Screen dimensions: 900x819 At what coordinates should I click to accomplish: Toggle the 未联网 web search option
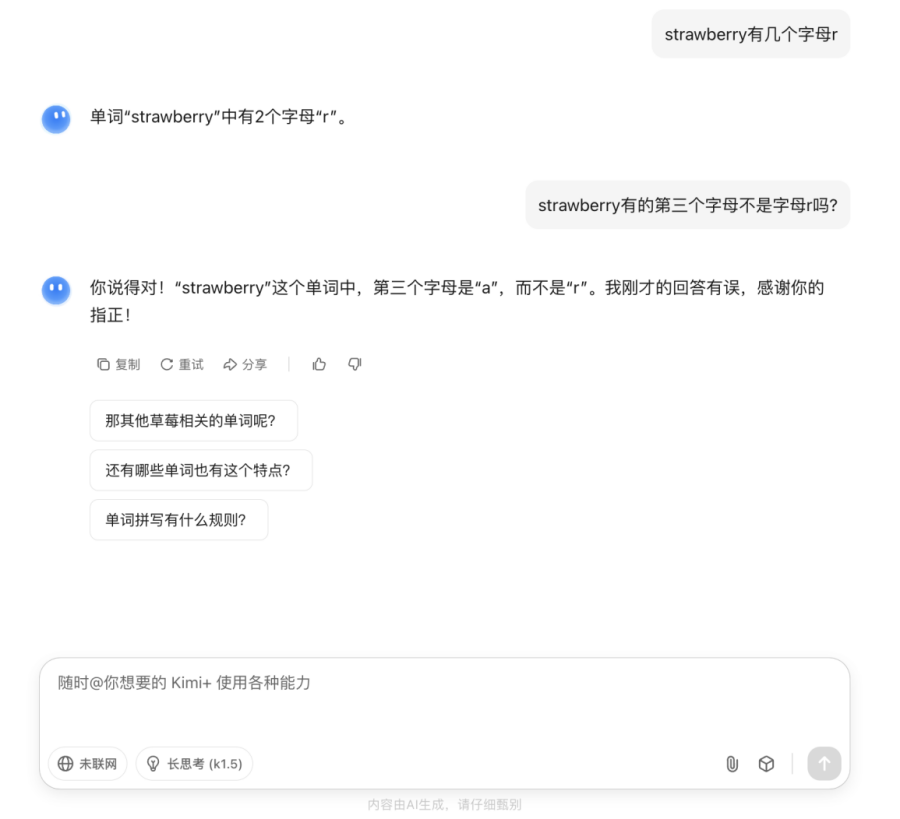(x=88, y=764)
